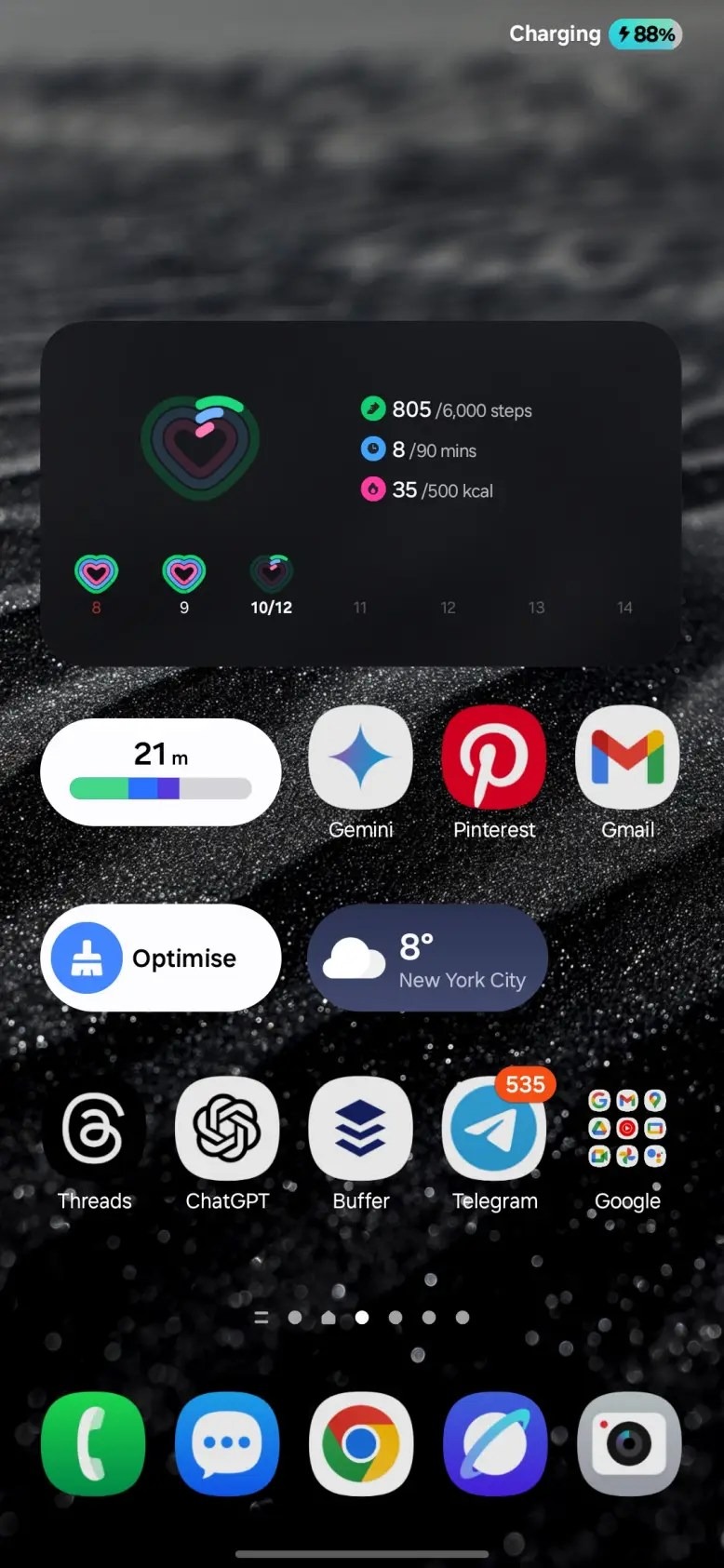Launch the Camera app
This screenshot has height=1568, width=724.
pyautogui.click(x=628, y=1443)
